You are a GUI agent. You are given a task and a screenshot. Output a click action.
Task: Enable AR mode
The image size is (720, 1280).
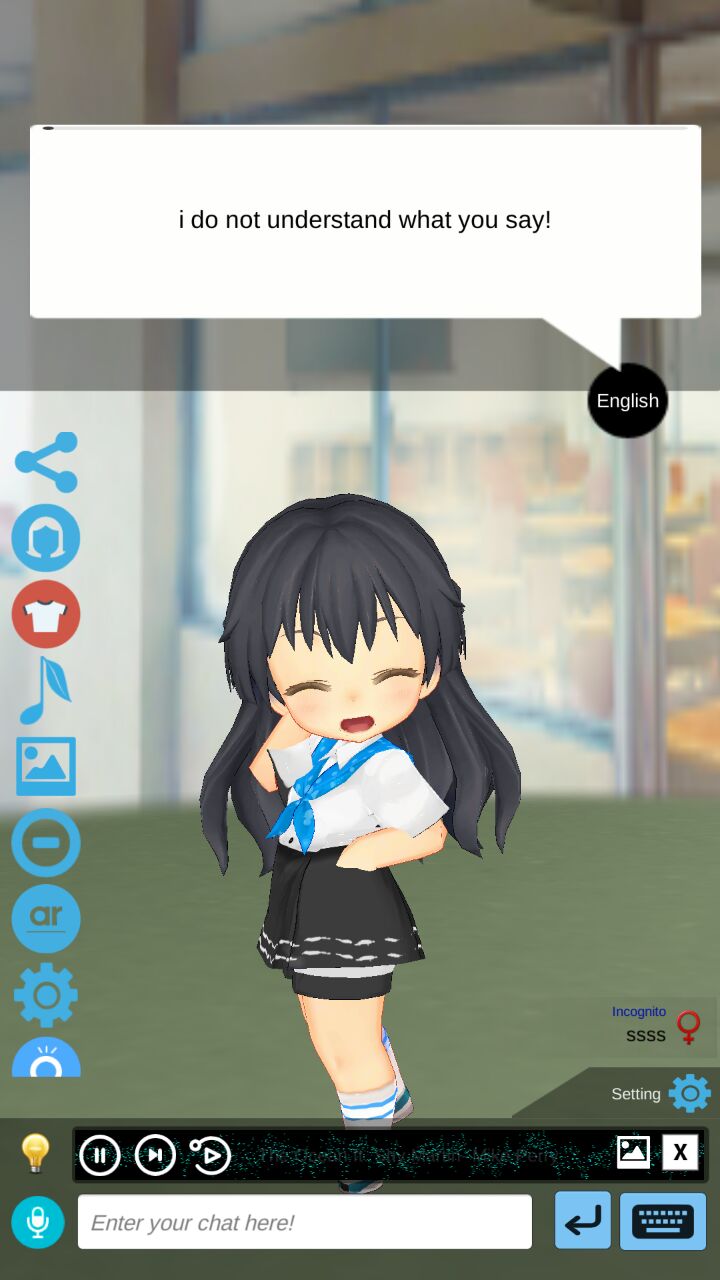[46, 918]
